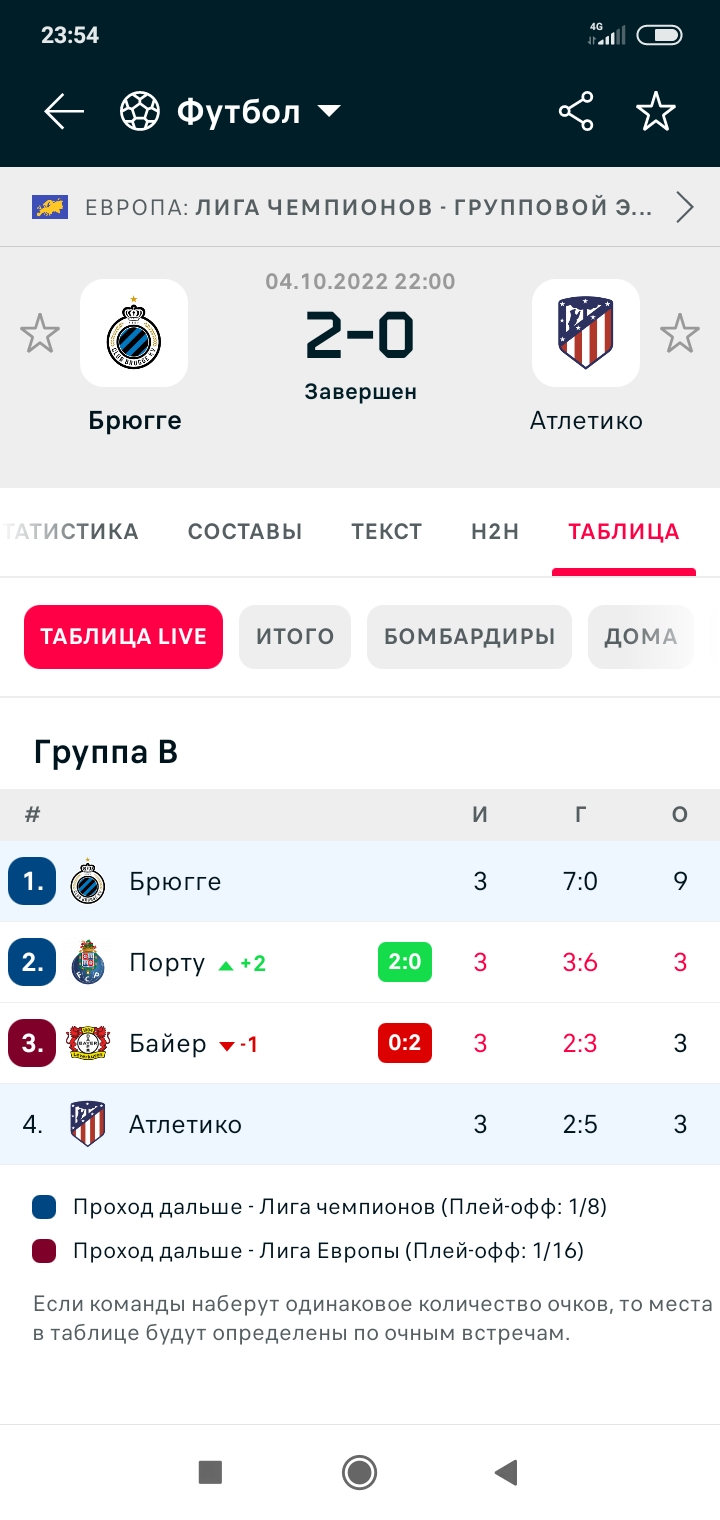Switch to the H2H tab
Viewport: 720px width, 1520px height.
click(495, 532)
